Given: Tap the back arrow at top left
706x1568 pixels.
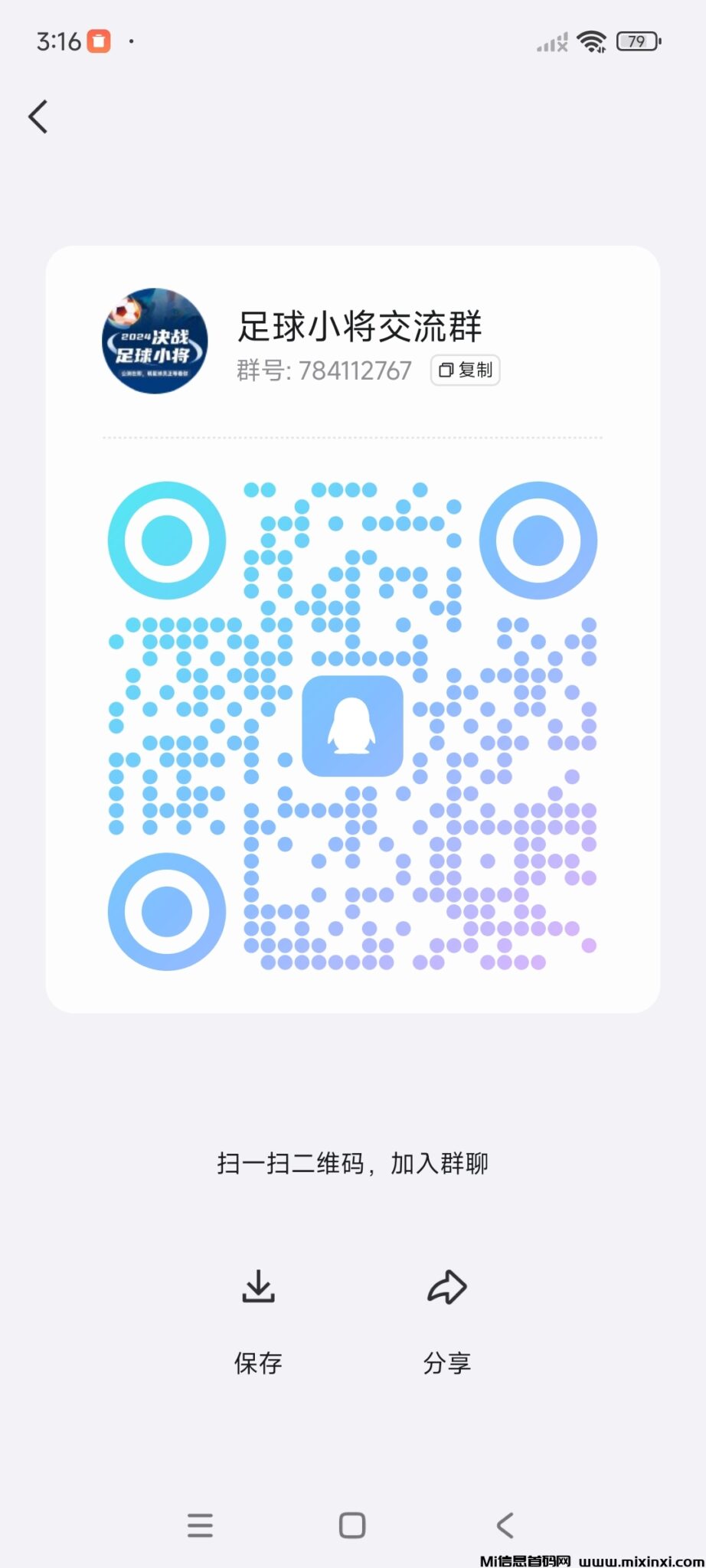Looking at the screenshot, I should (x=38, y=116).
